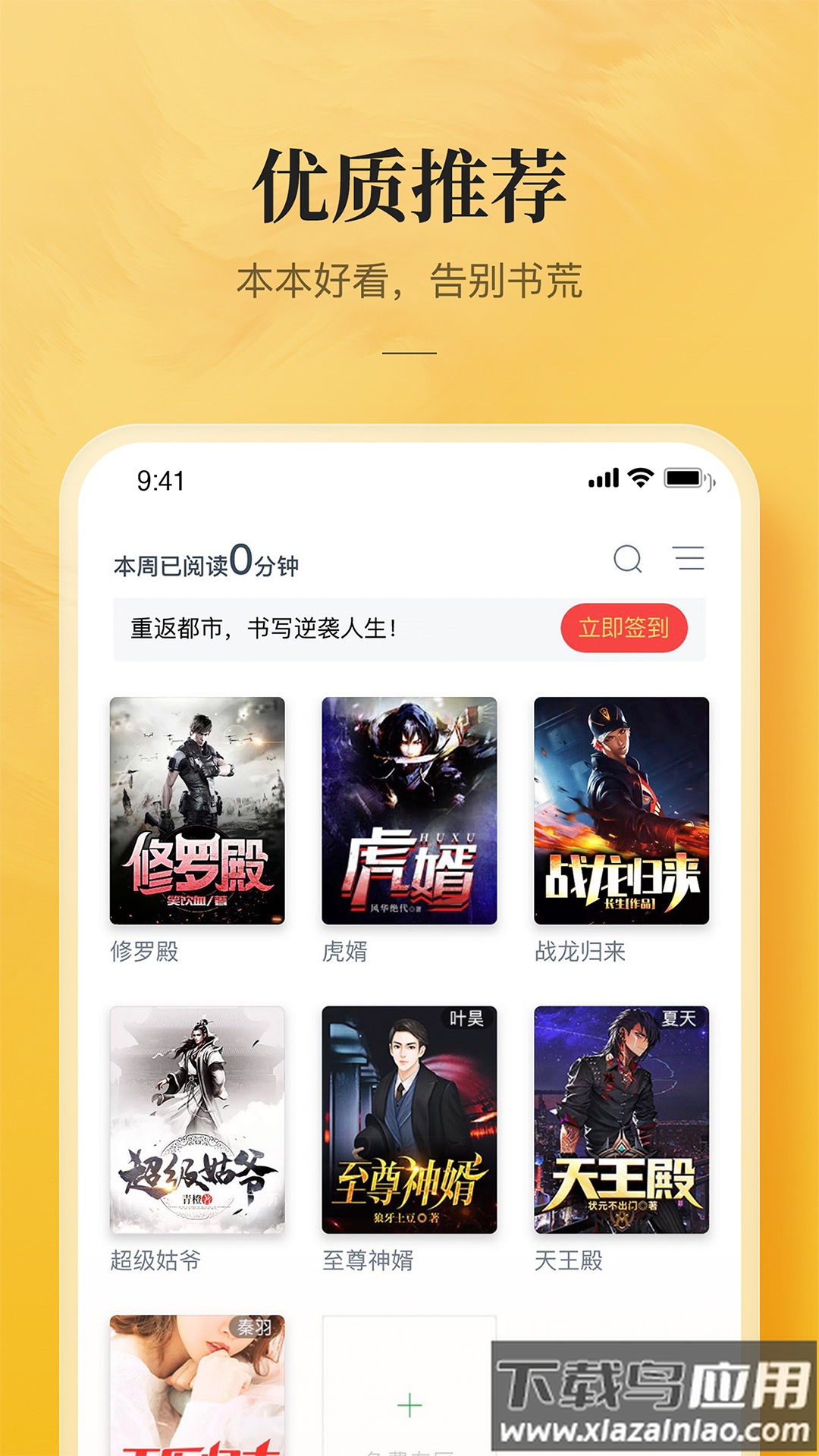Tap the battery icon in the status bar
The image size is (819, 1456).
(681, 478)
